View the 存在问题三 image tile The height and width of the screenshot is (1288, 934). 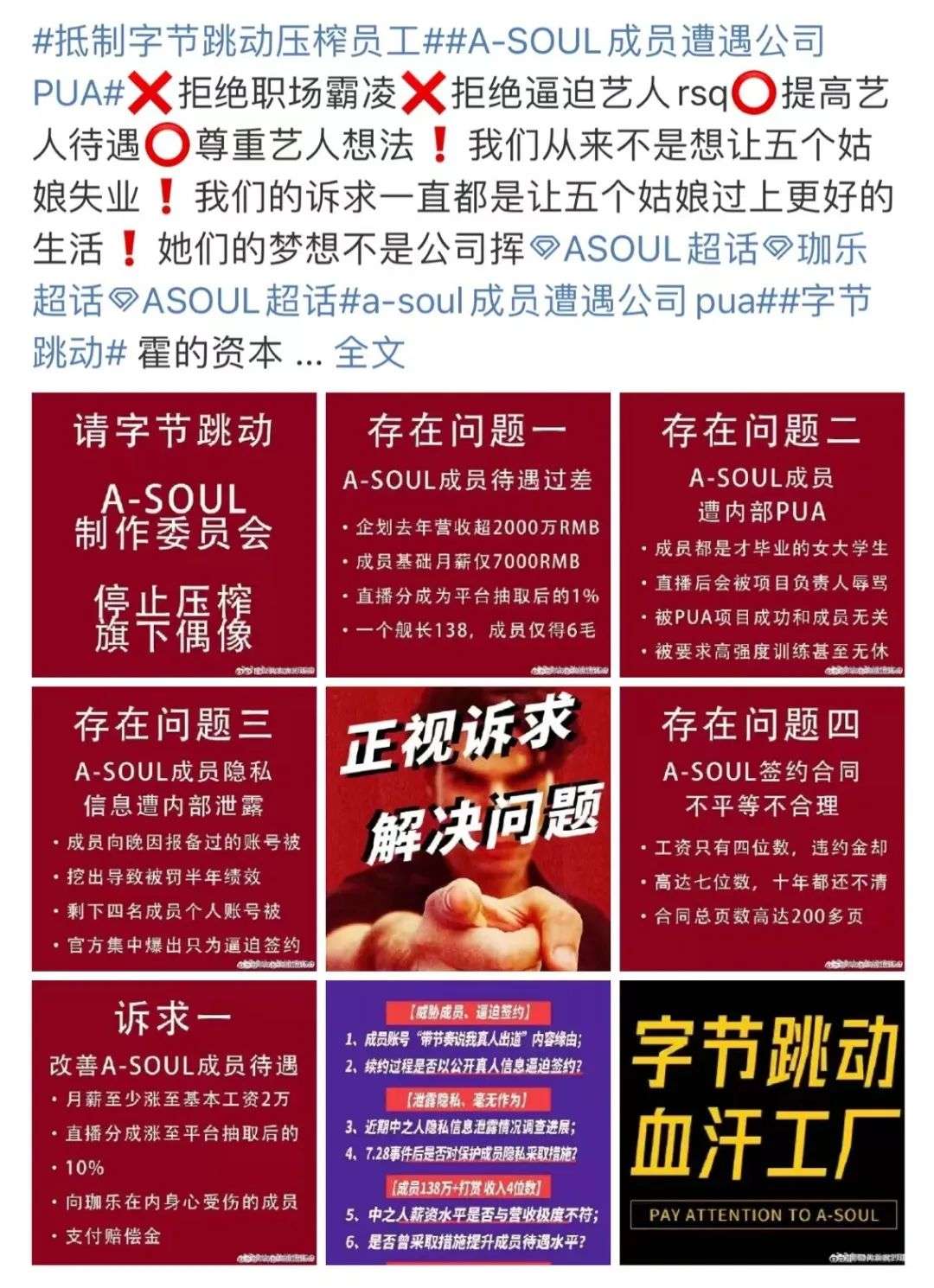click(x=174, y=829)
